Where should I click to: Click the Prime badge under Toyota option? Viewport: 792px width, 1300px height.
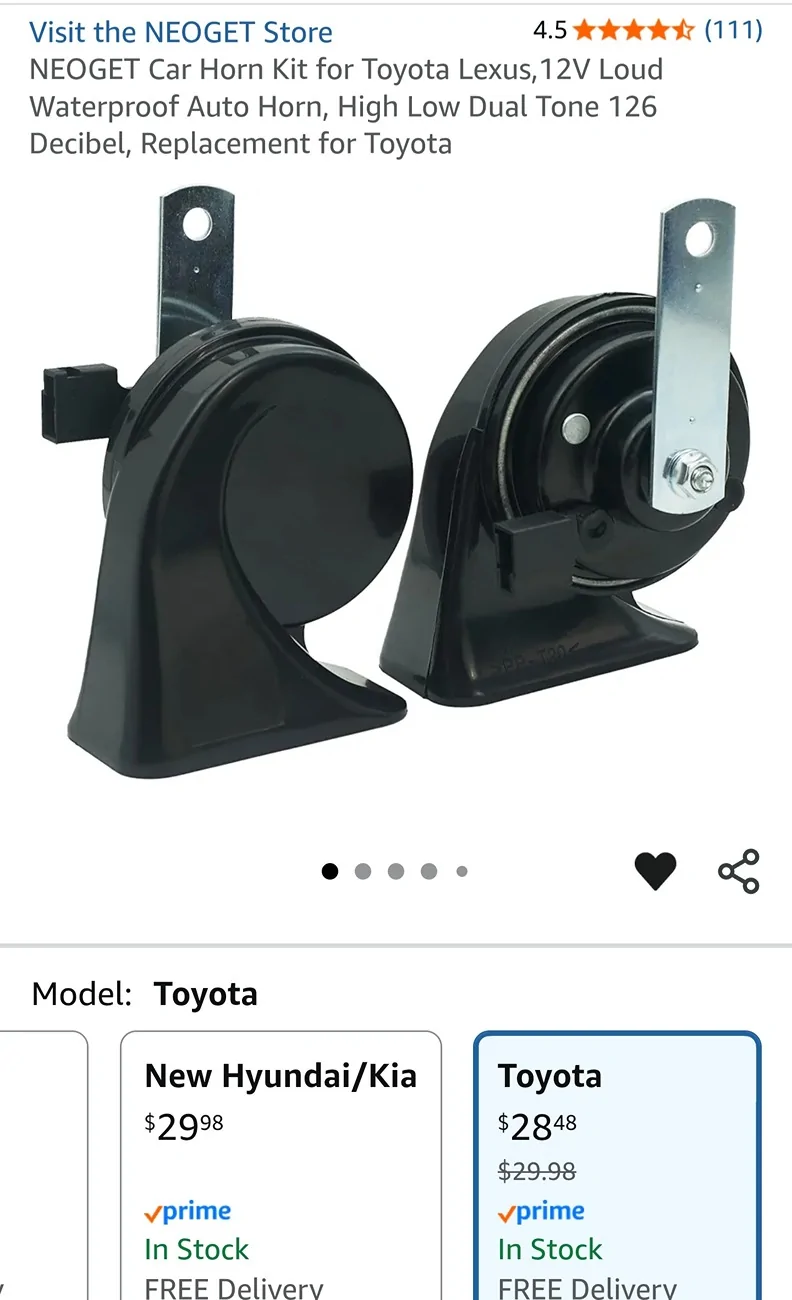point(540,1210)
